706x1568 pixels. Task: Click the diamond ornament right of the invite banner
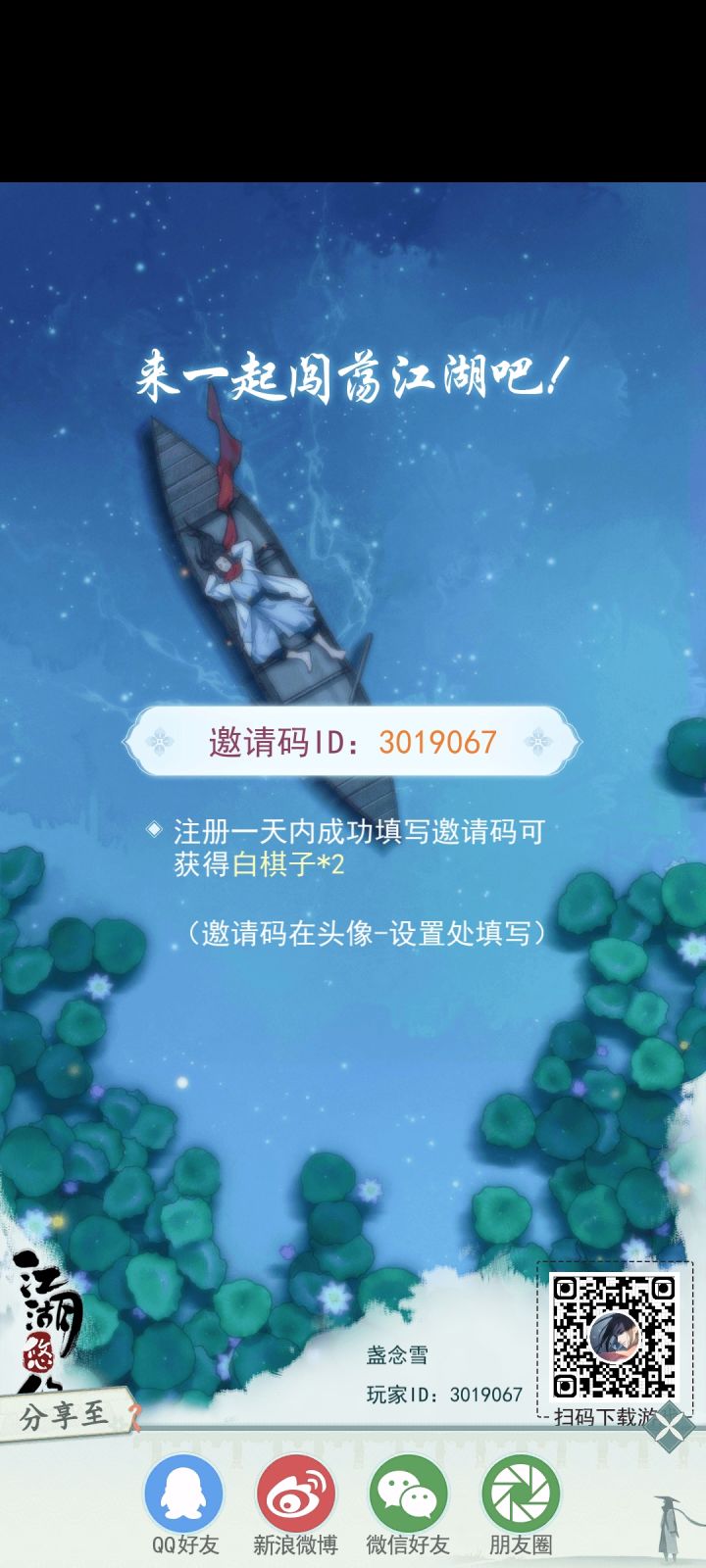[536, 743]
